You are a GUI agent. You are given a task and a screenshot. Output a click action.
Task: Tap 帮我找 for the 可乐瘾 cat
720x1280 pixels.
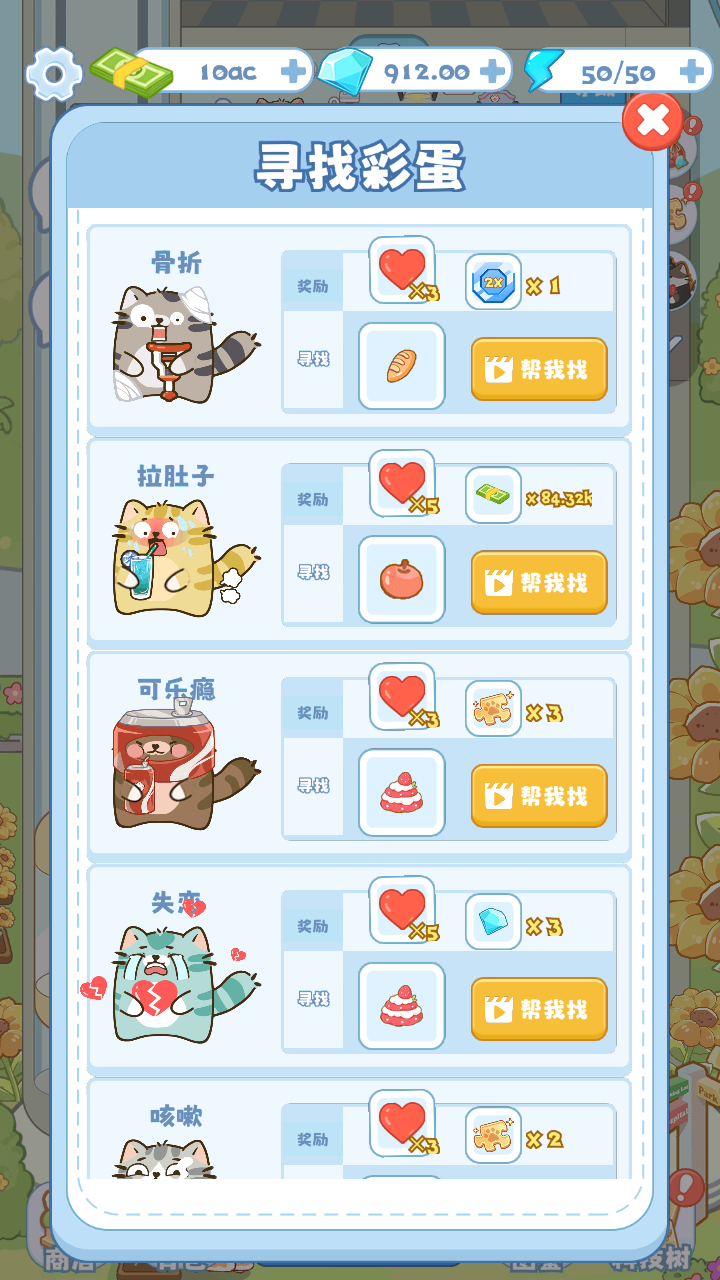click(x=539, y=796)
